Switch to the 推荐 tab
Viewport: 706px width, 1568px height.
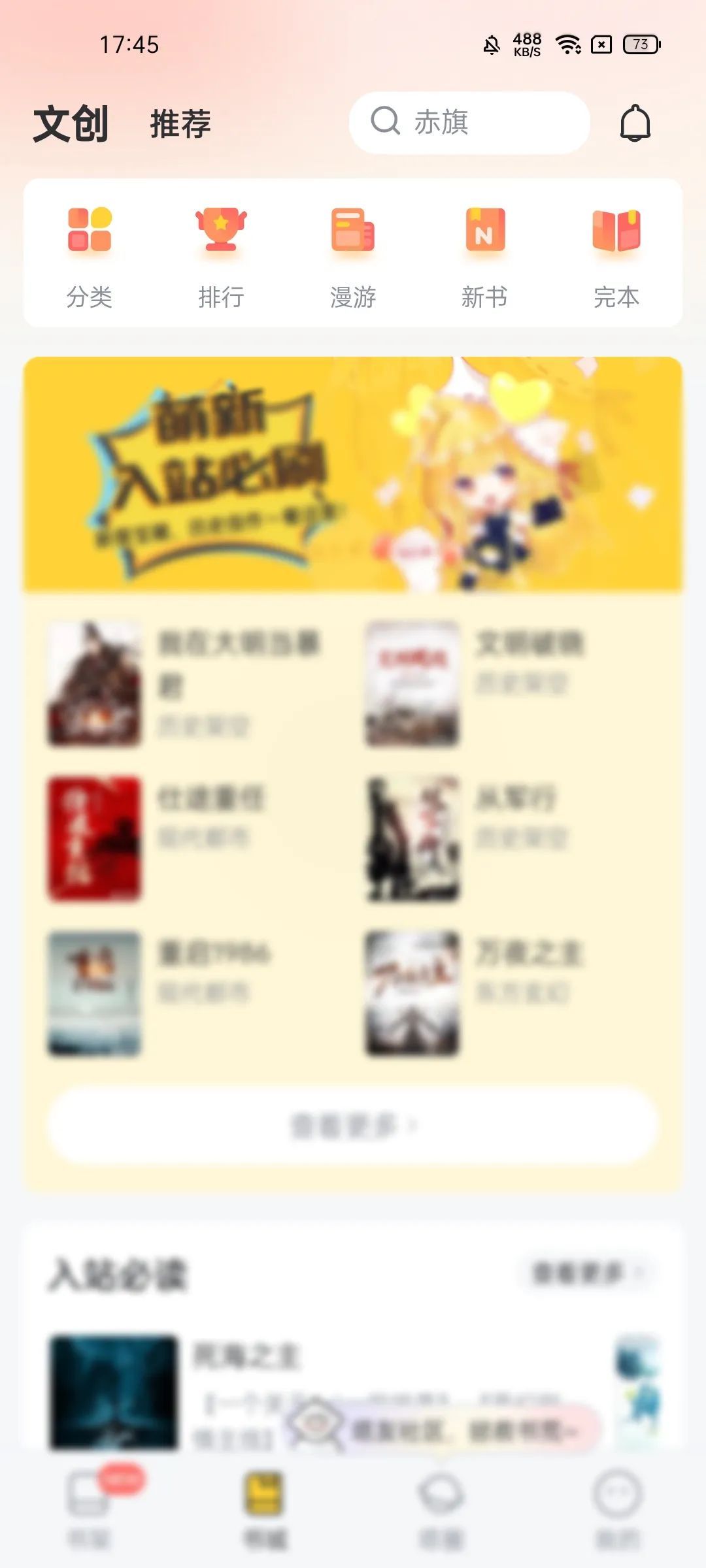(x=179, y=125)
